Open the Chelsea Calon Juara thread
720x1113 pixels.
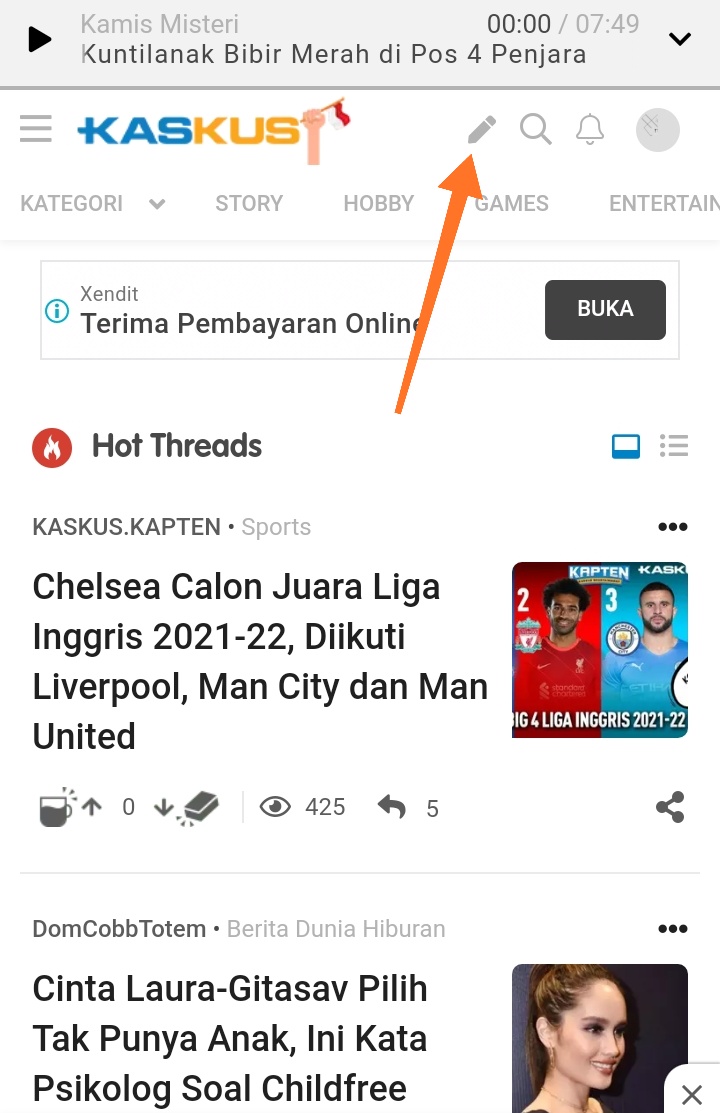[x=260, y=661]
